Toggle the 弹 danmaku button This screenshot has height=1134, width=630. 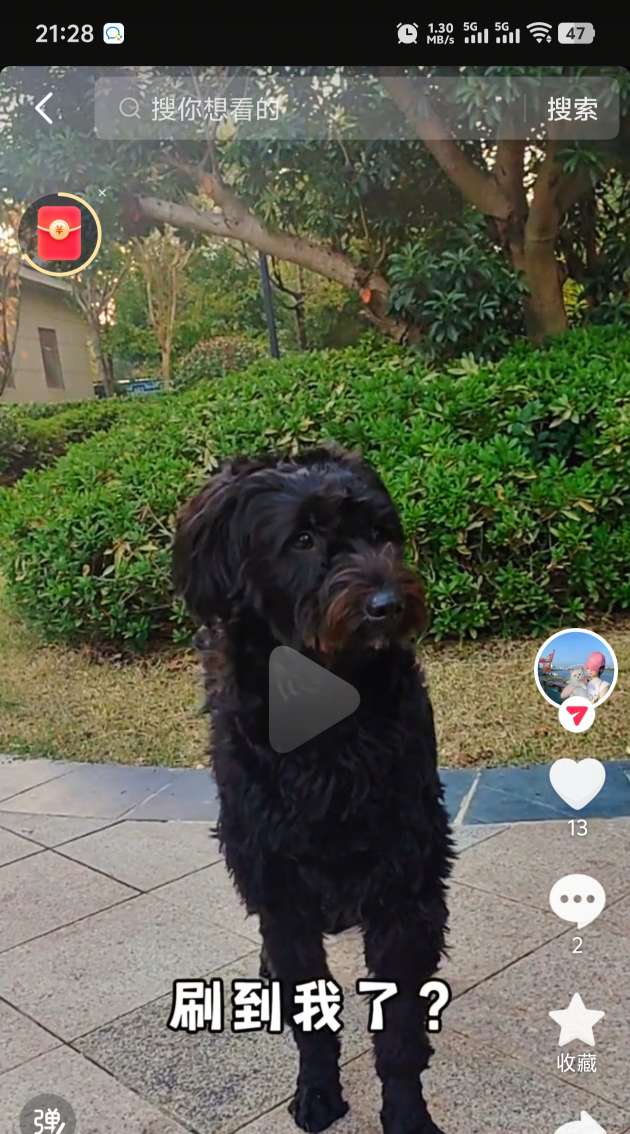pyautogui.click(x=46, y=1118)
